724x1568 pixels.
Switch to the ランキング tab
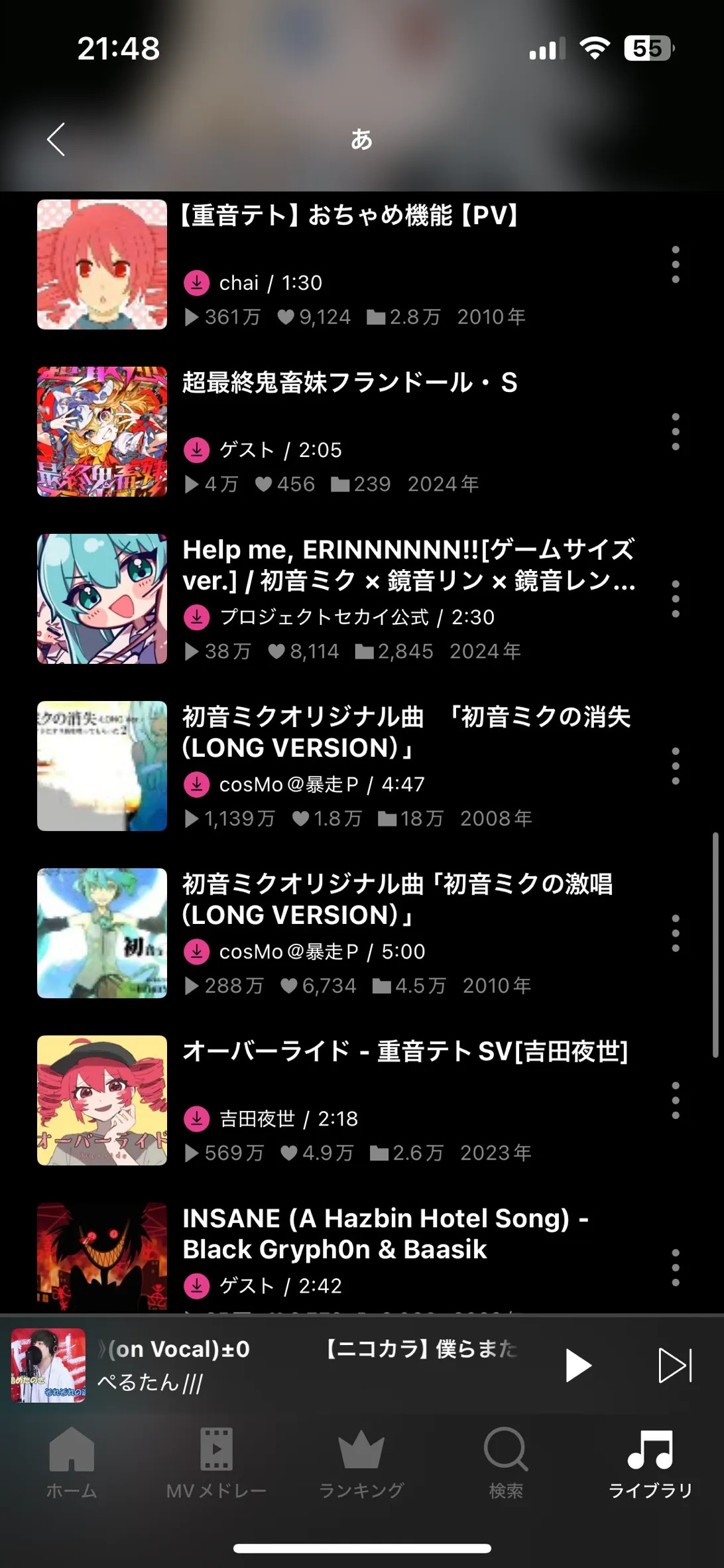point(361,1463)
